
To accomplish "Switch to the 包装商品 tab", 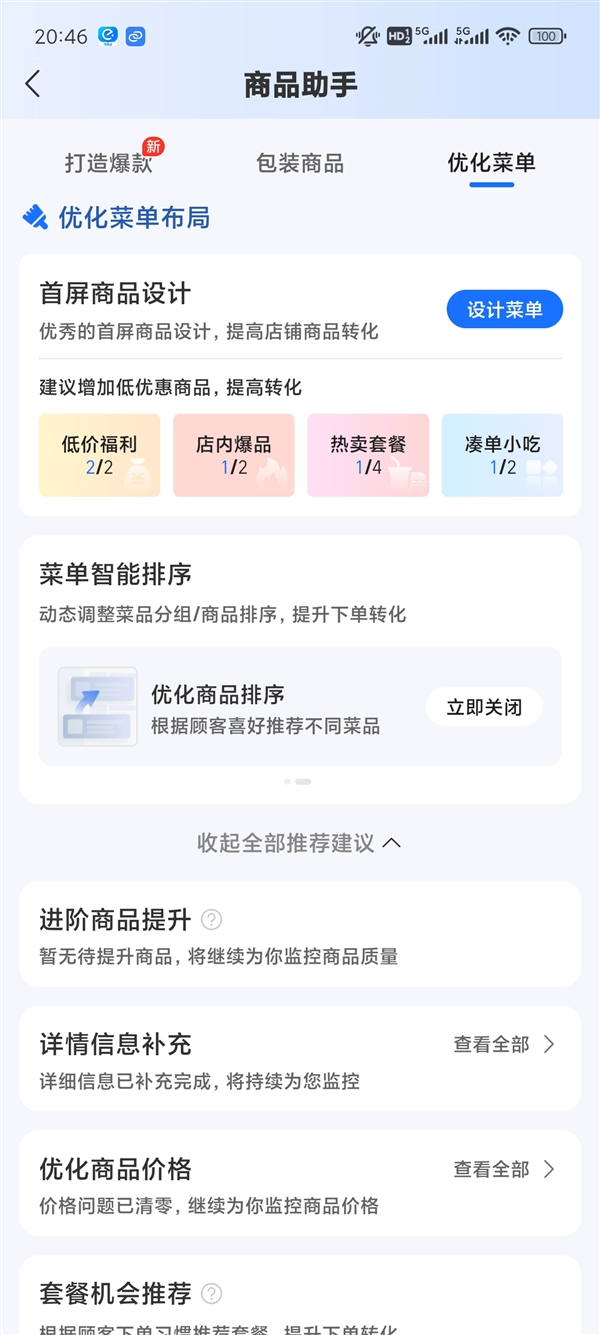I will [x=300, y=163].
